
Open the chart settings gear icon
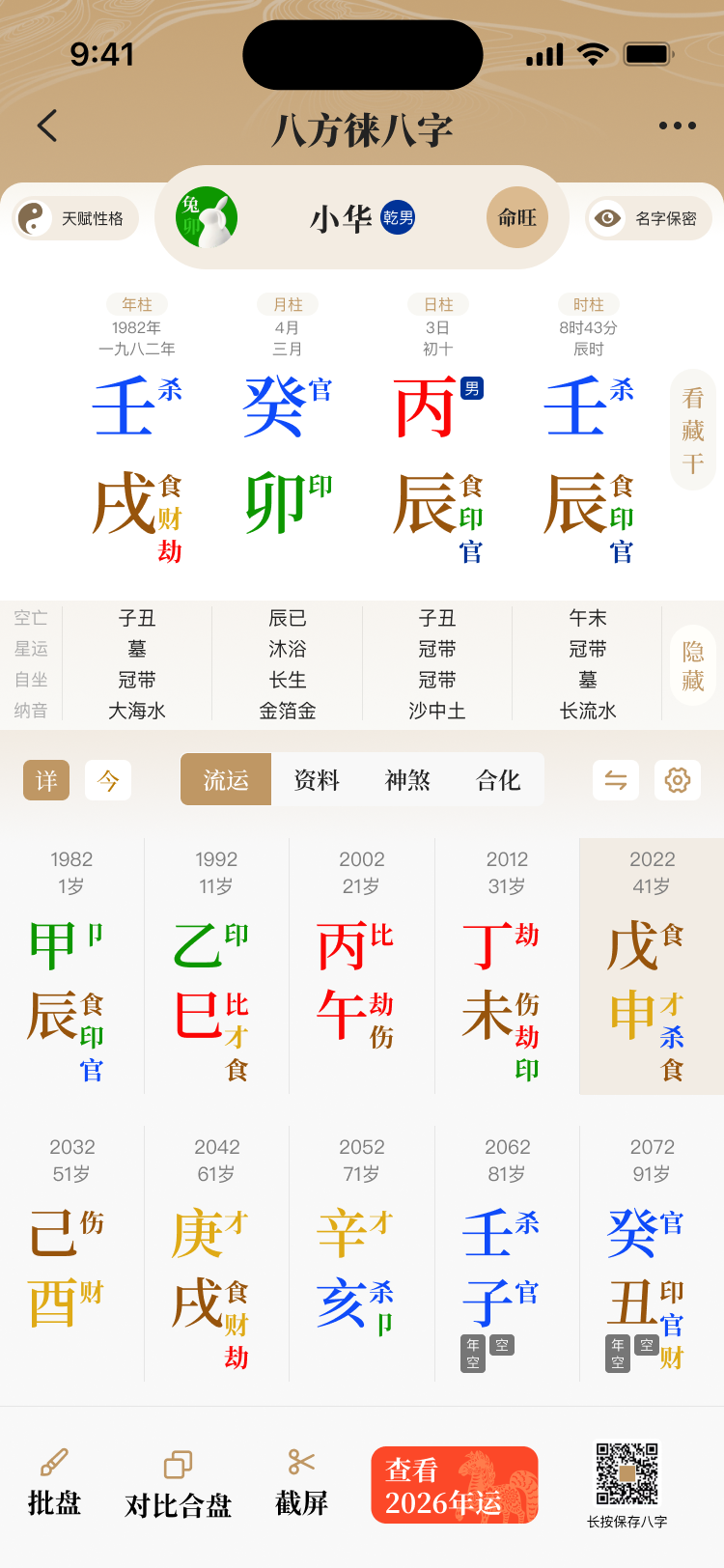click(x=677, y=779)
